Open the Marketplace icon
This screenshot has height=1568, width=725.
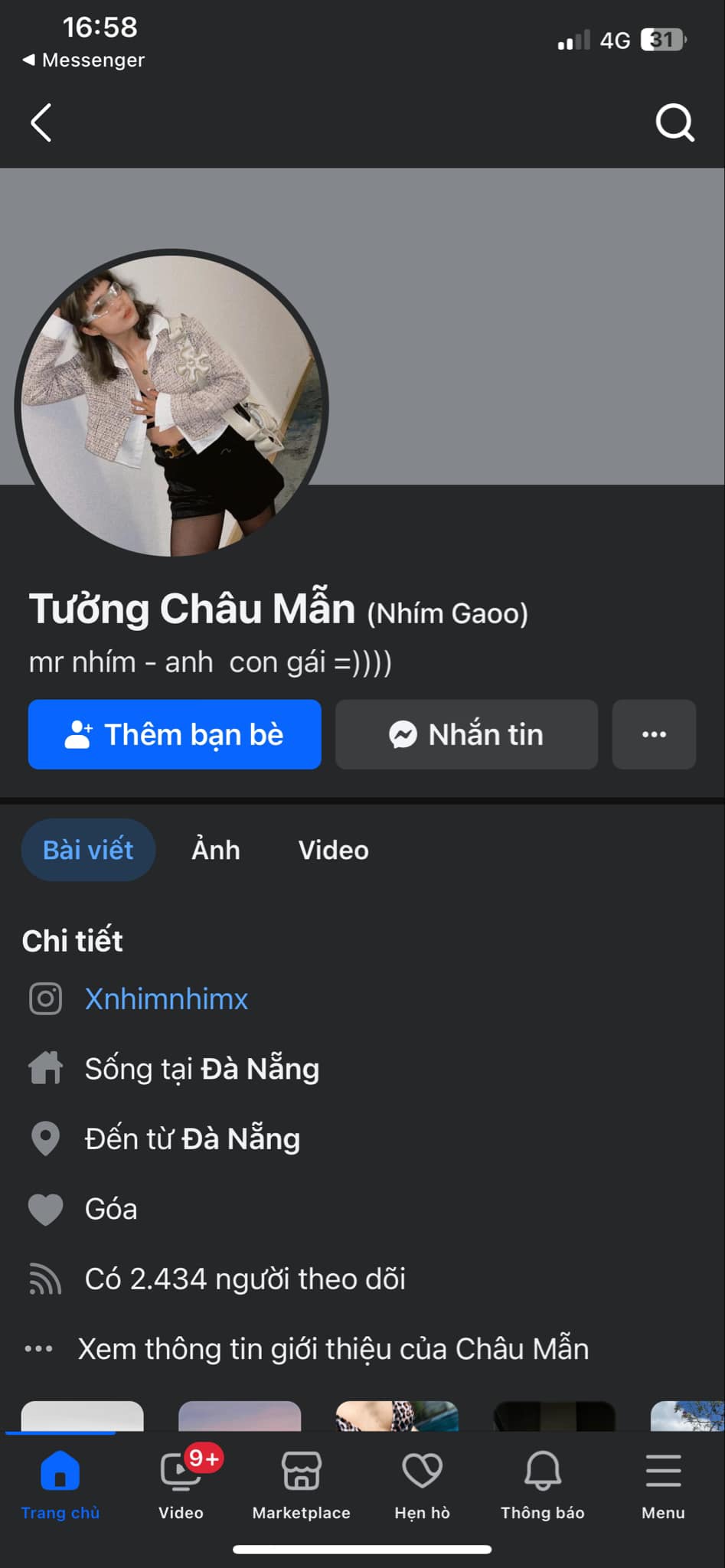click(x=301, y=1470)
